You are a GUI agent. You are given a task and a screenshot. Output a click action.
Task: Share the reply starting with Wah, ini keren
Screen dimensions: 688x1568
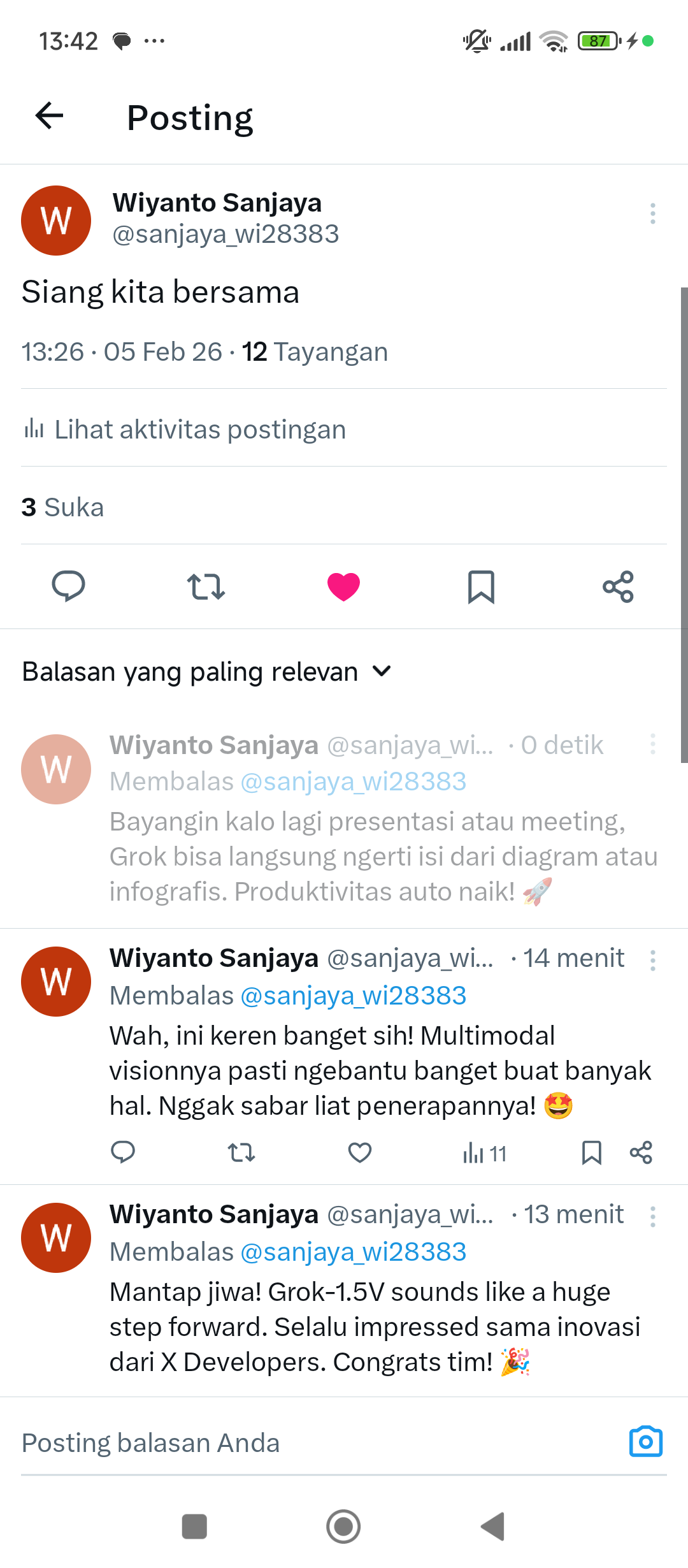pos(641,1152)
